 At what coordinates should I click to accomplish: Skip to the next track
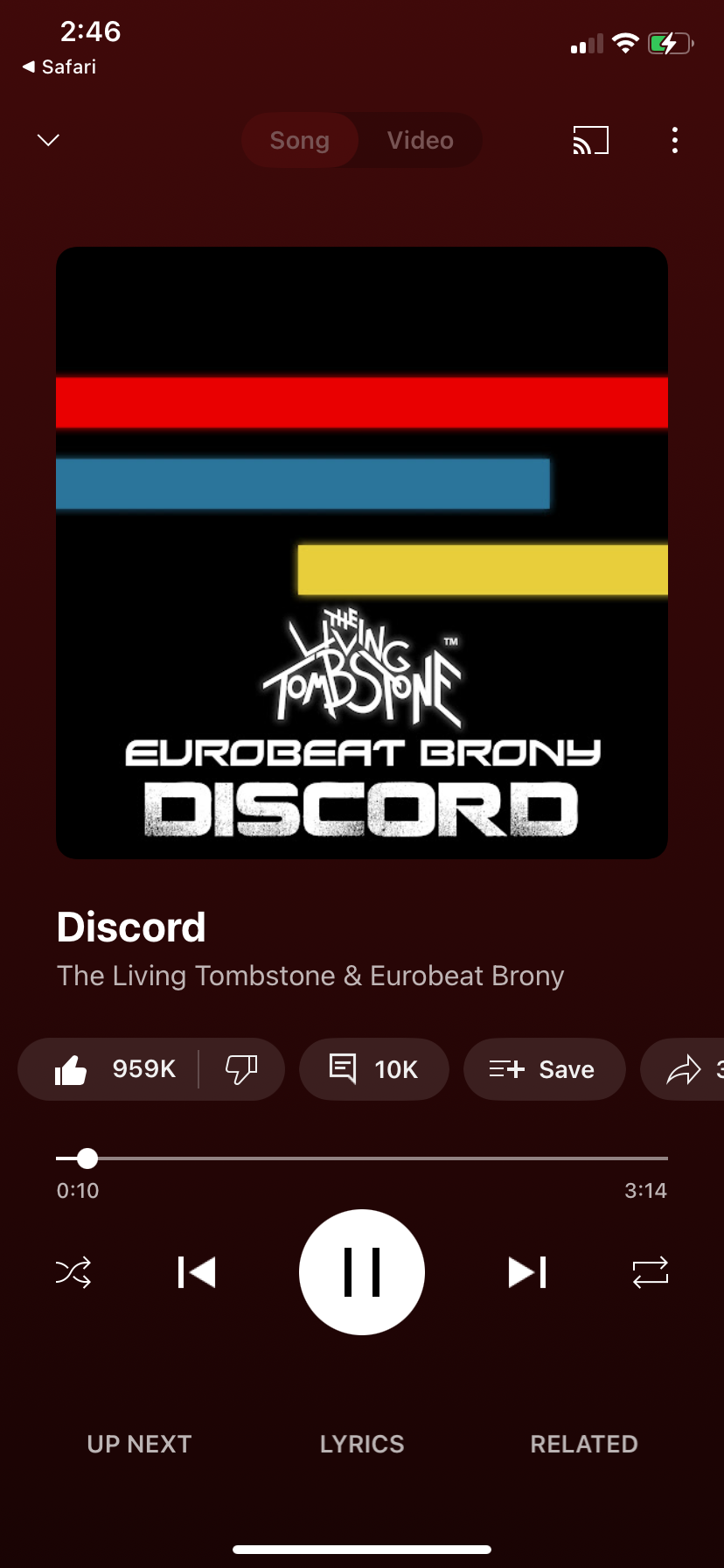pyautogui.click(x=527, y=1272)
